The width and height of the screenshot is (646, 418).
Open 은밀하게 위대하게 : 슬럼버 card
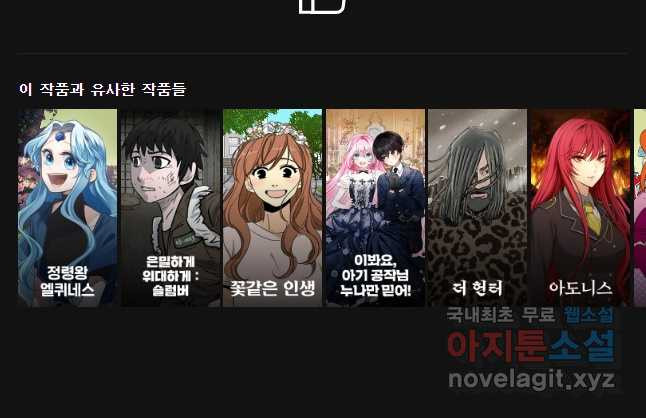[170, 208]
